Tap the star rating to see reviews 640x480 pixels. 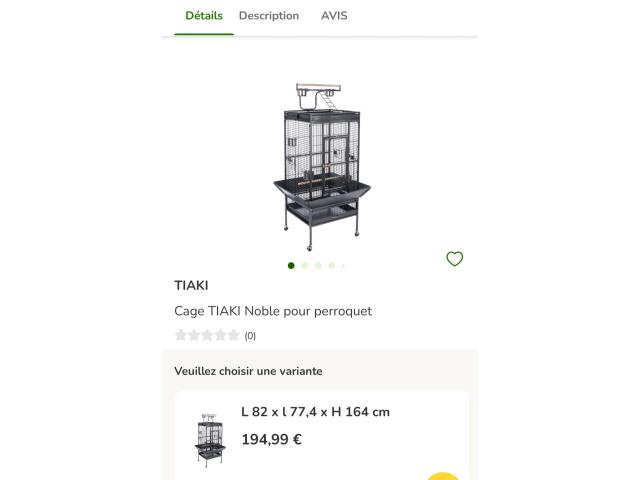click(208, 335)
